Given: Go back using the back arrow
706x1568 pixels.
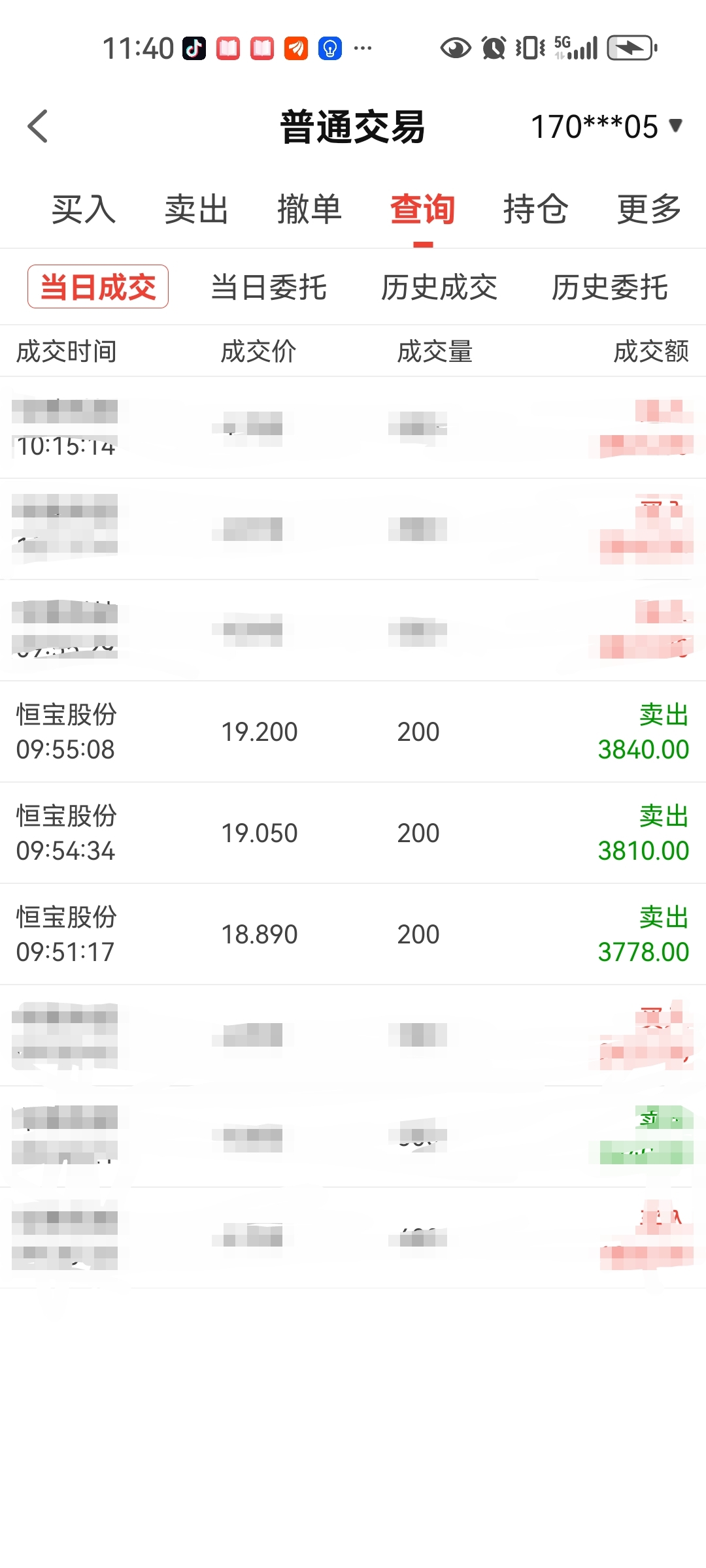Looking at the screenshot, I should pos(38,126).
